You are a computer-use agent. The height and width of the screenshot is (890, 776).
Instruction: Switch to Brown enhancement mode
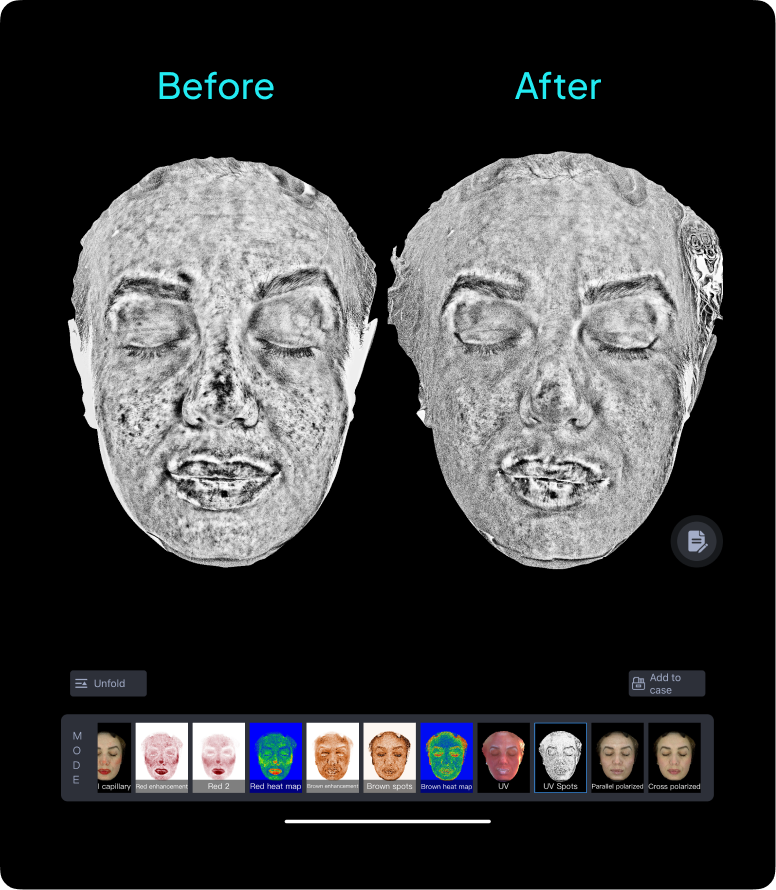(333, 757)
